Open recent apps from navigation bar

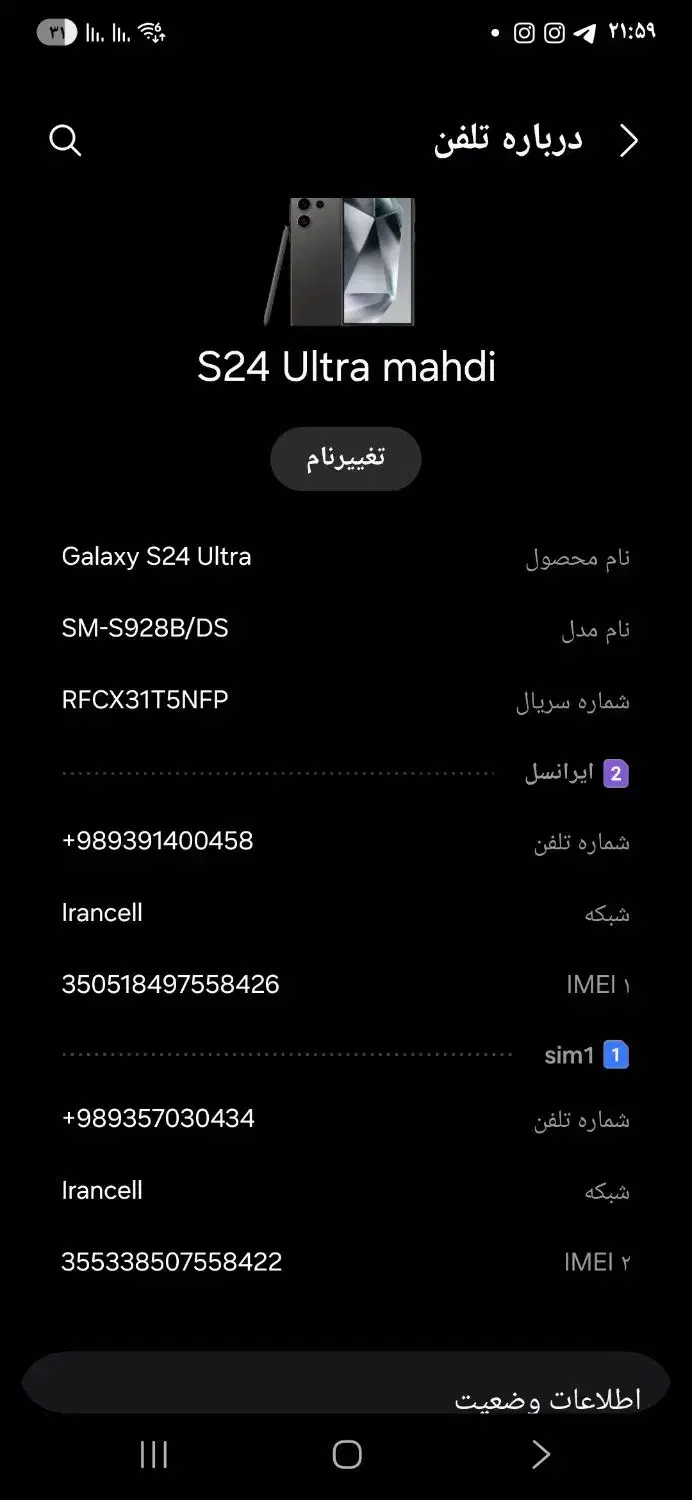coord(154,1455)
